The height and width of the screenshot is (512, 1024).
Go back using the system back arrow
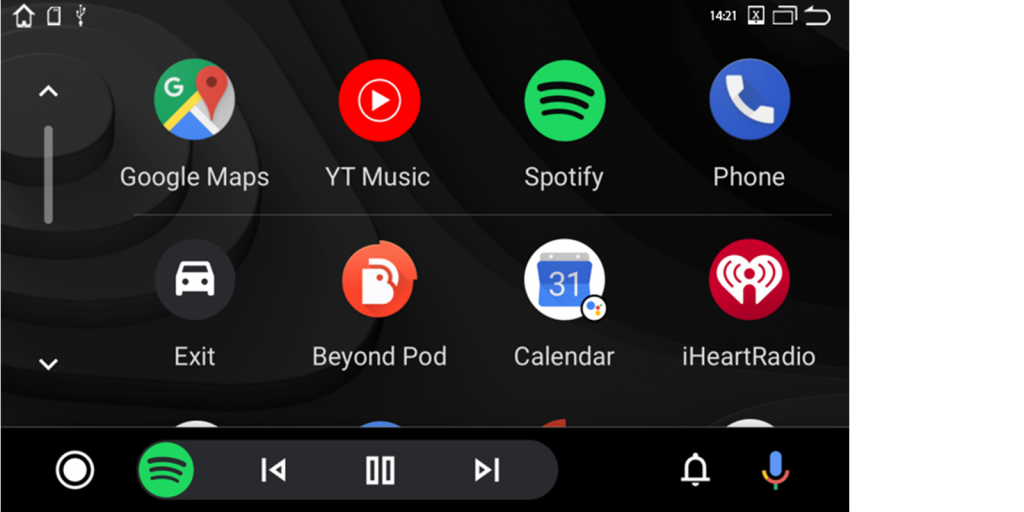(x=818, y=15)
